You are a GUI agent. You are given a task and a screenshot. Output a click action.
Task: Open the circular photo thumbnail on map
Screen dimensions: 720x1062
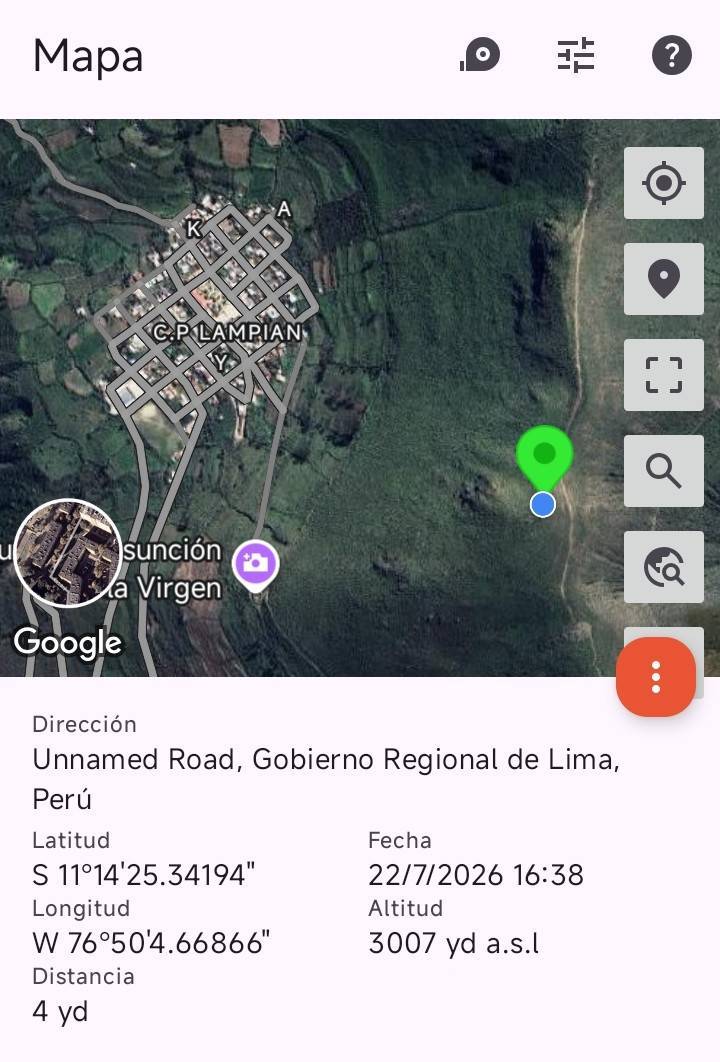[x=68, y=553]
